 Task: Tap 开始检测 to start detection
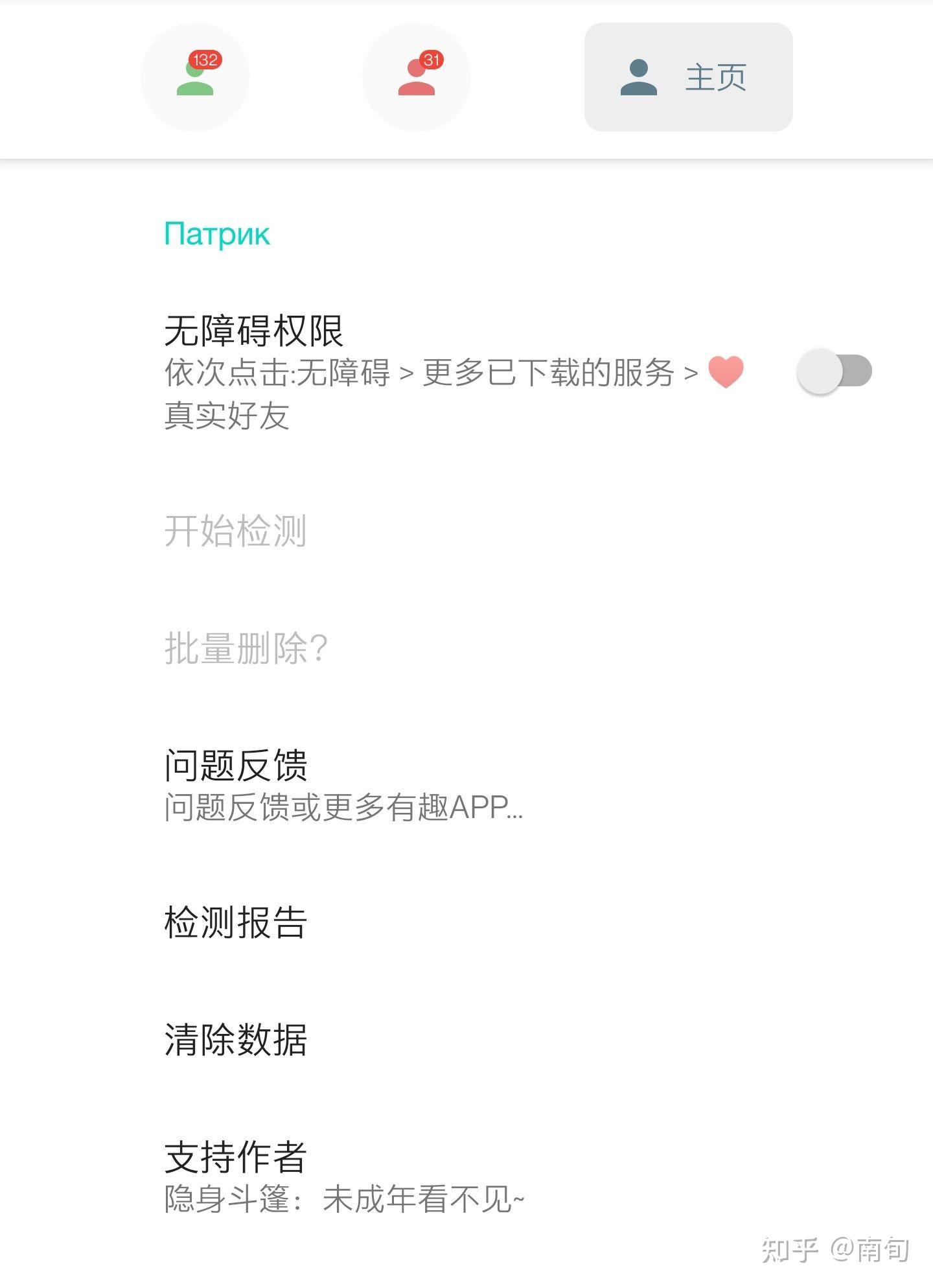click(235, 531)
